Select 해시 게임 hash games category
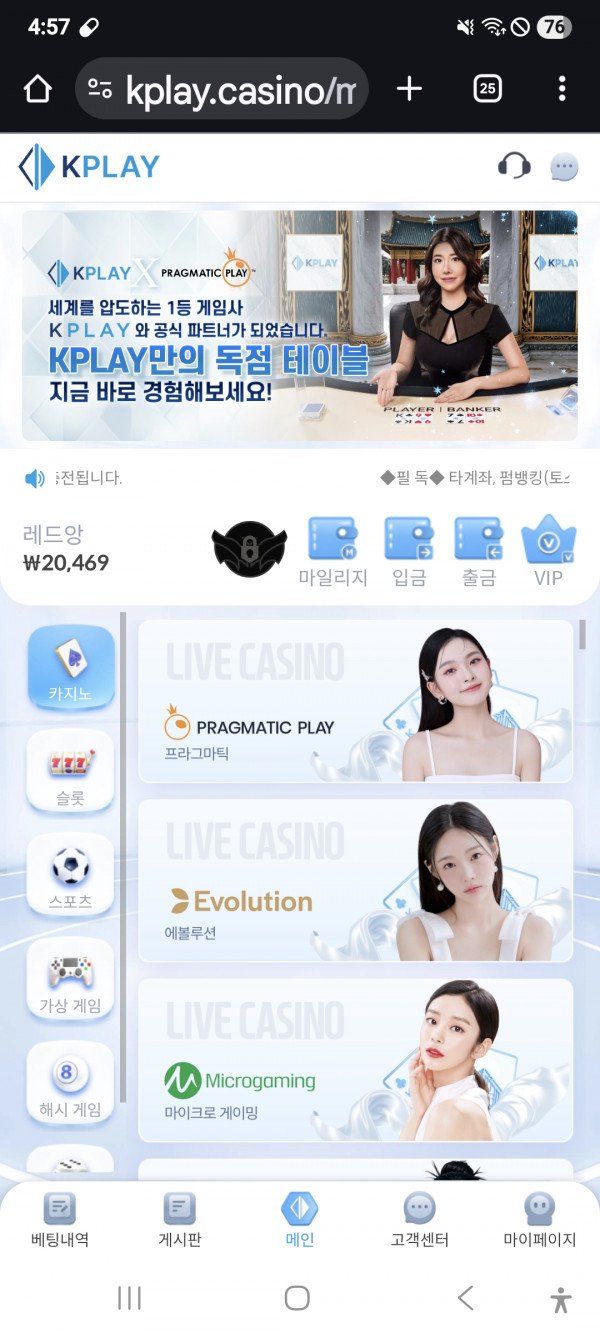Image resolution: width=600 pixels, height=1333 pixels. pyautogui.click(x=70, y=1083)
